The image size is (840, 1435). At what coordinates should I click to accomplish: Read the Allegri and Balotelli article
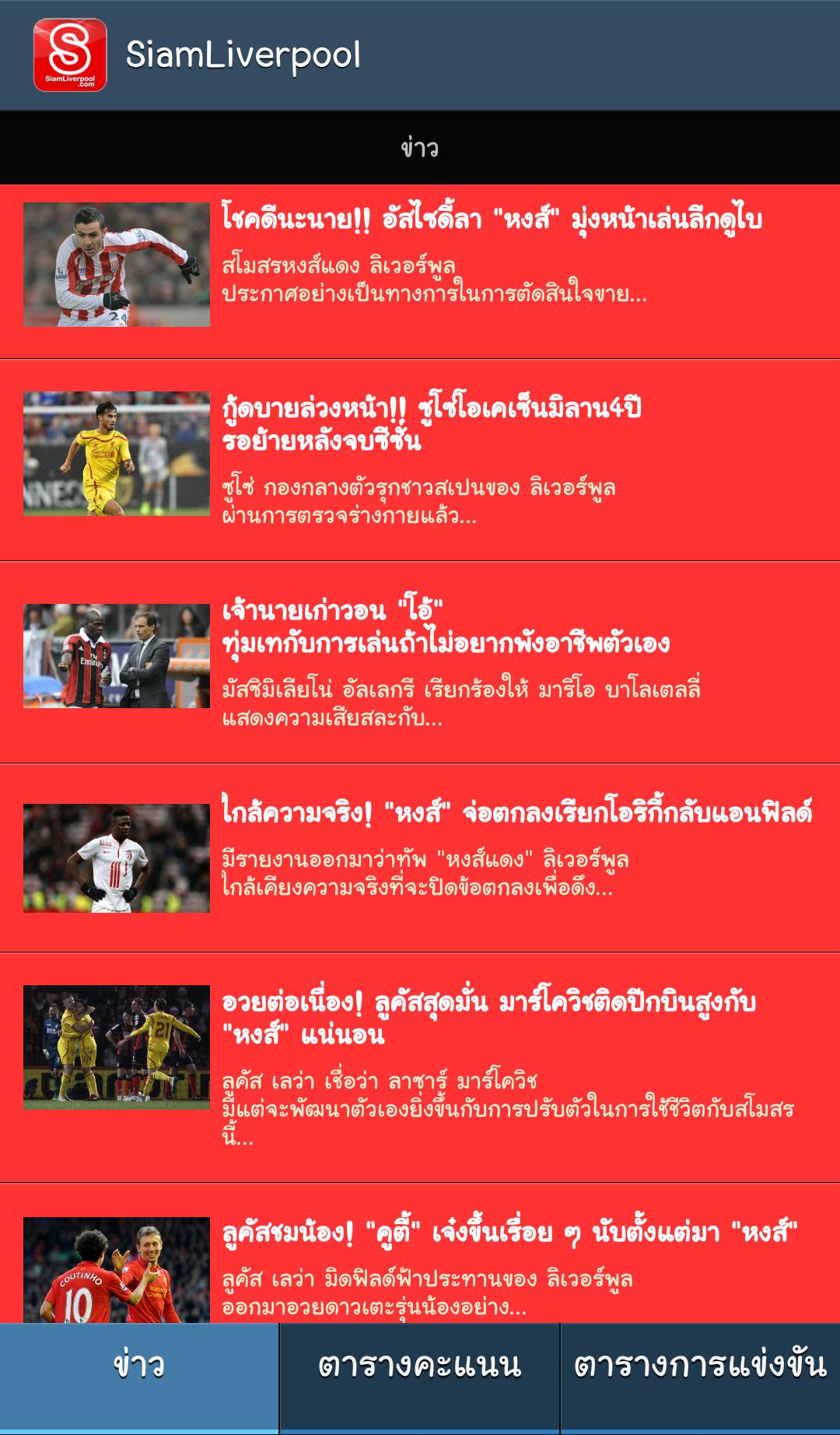(x=420, y=662)
